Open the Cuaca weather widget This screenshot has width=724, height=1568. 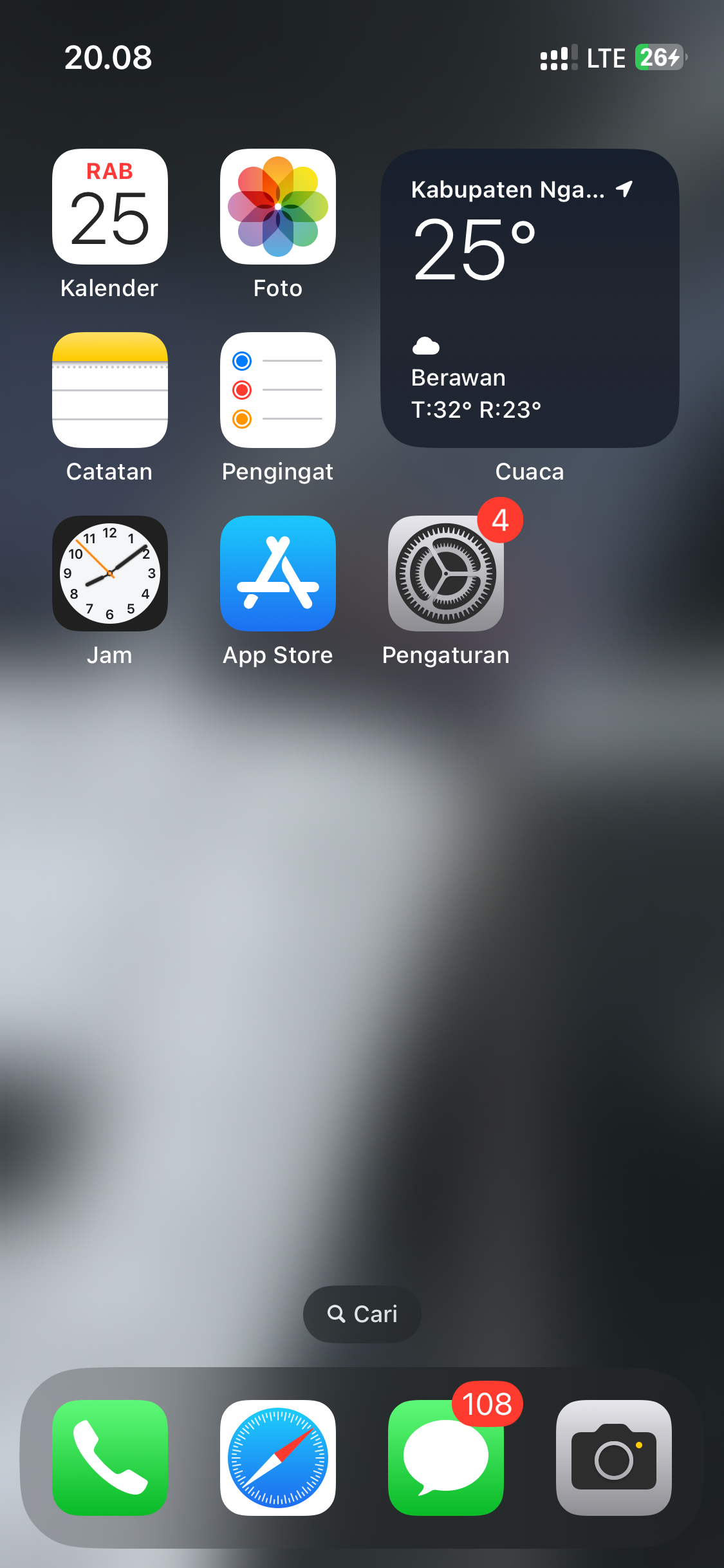(x=529, y=297)
